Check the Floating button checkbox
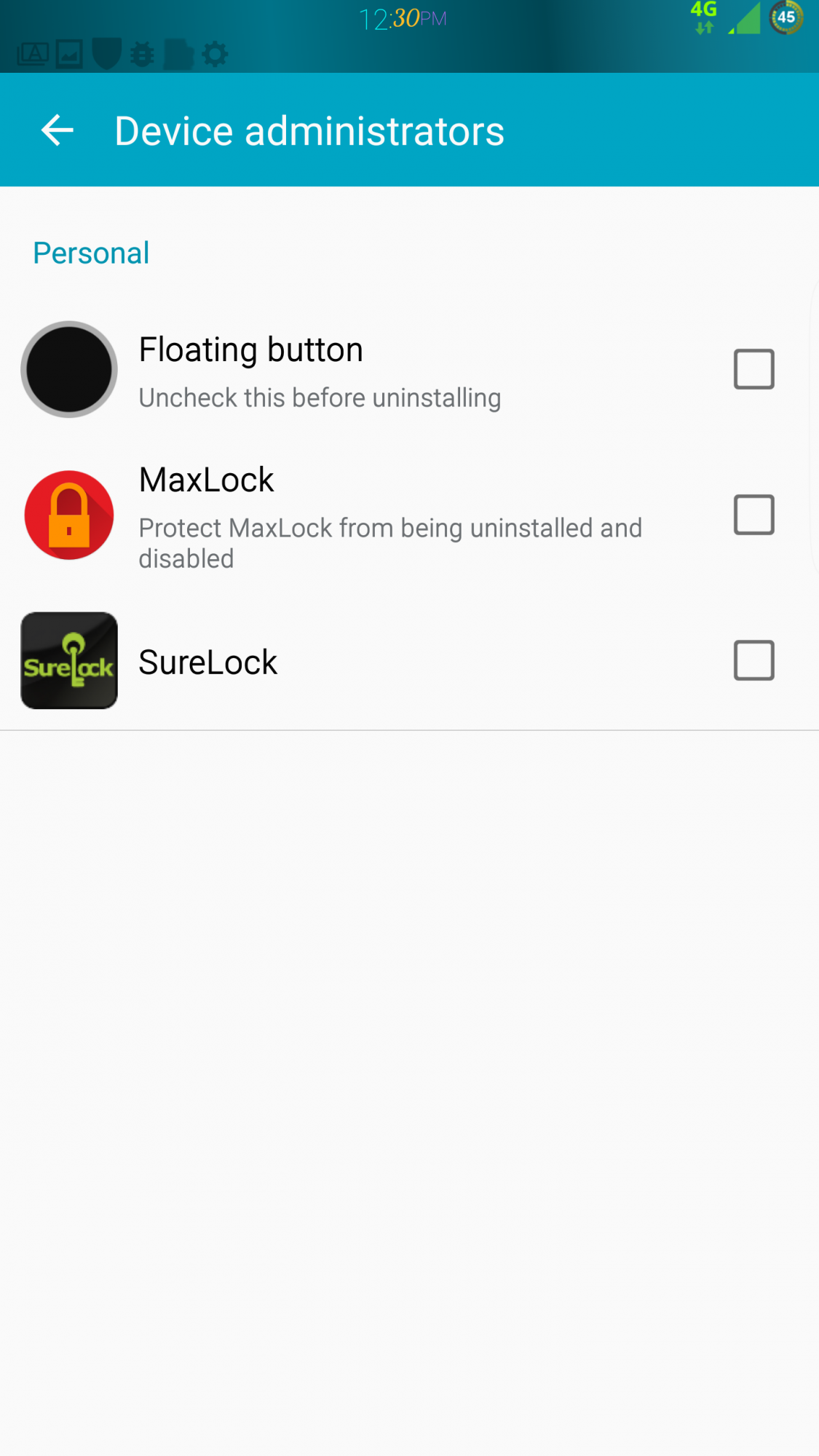 tap(753, 369)
